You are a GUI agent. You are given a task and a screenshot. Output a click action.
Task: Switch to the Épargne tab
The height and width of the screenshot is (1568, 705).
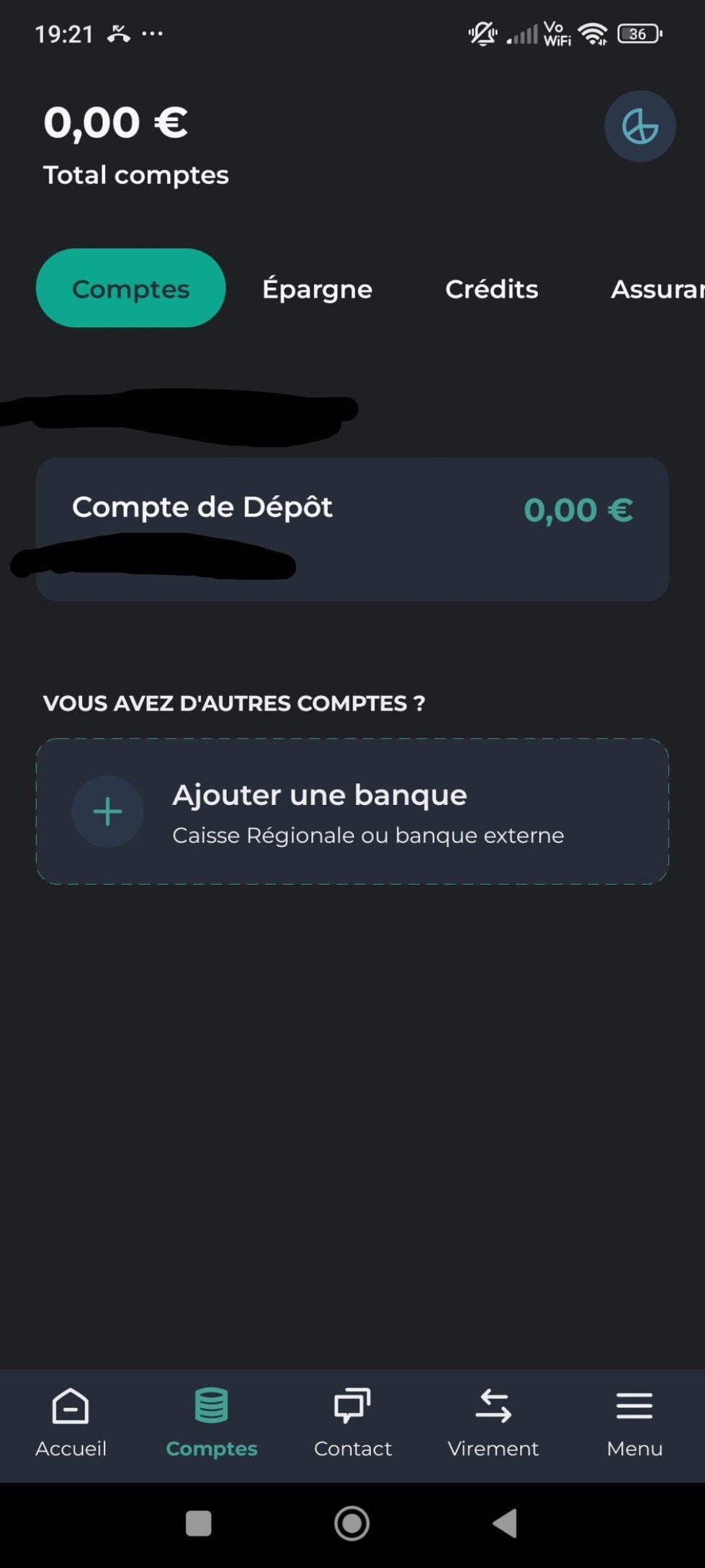(318, 289)
